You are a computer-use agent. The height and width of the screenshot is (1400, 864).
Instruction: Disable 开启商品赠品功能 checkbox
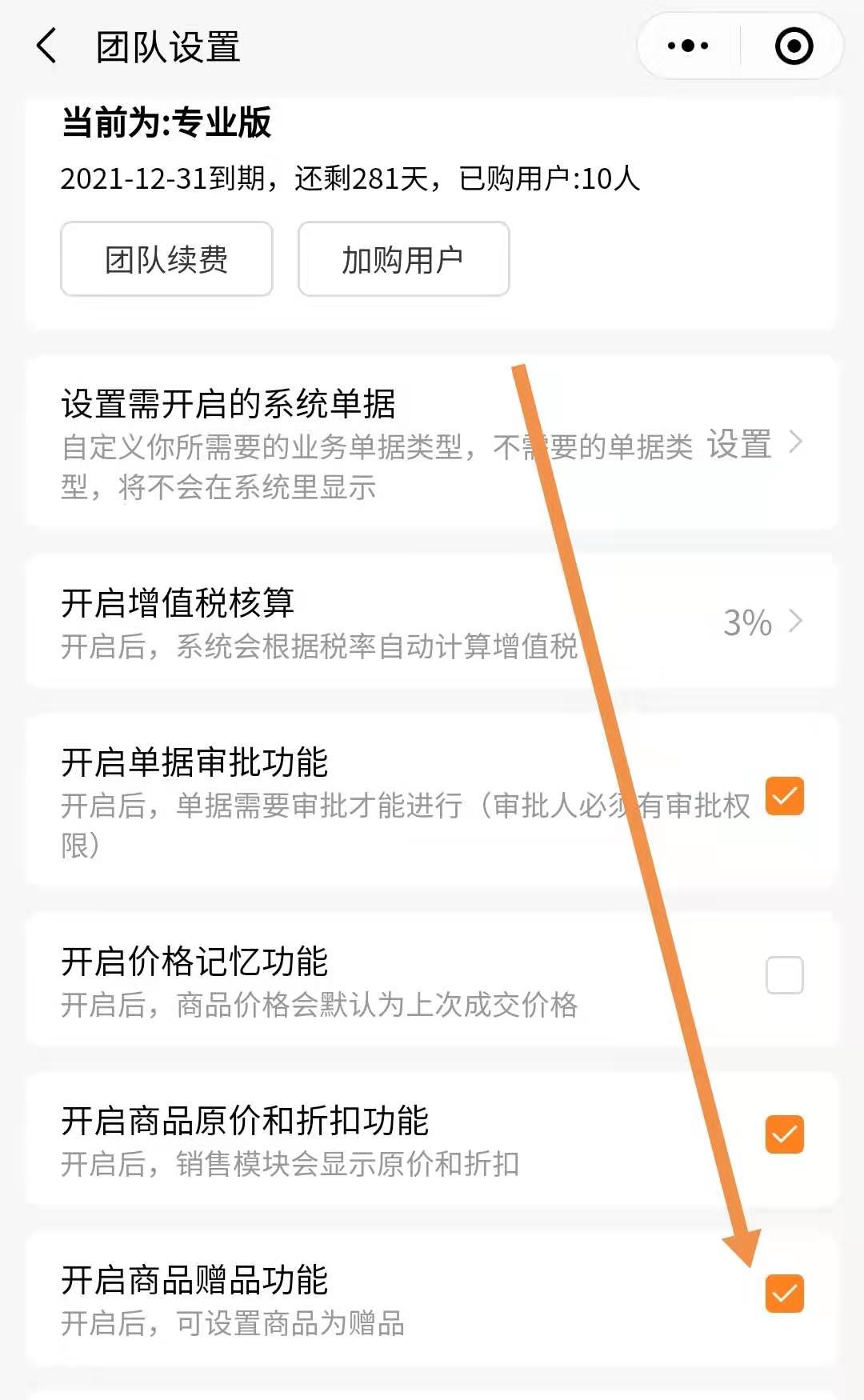point(784,1294)
